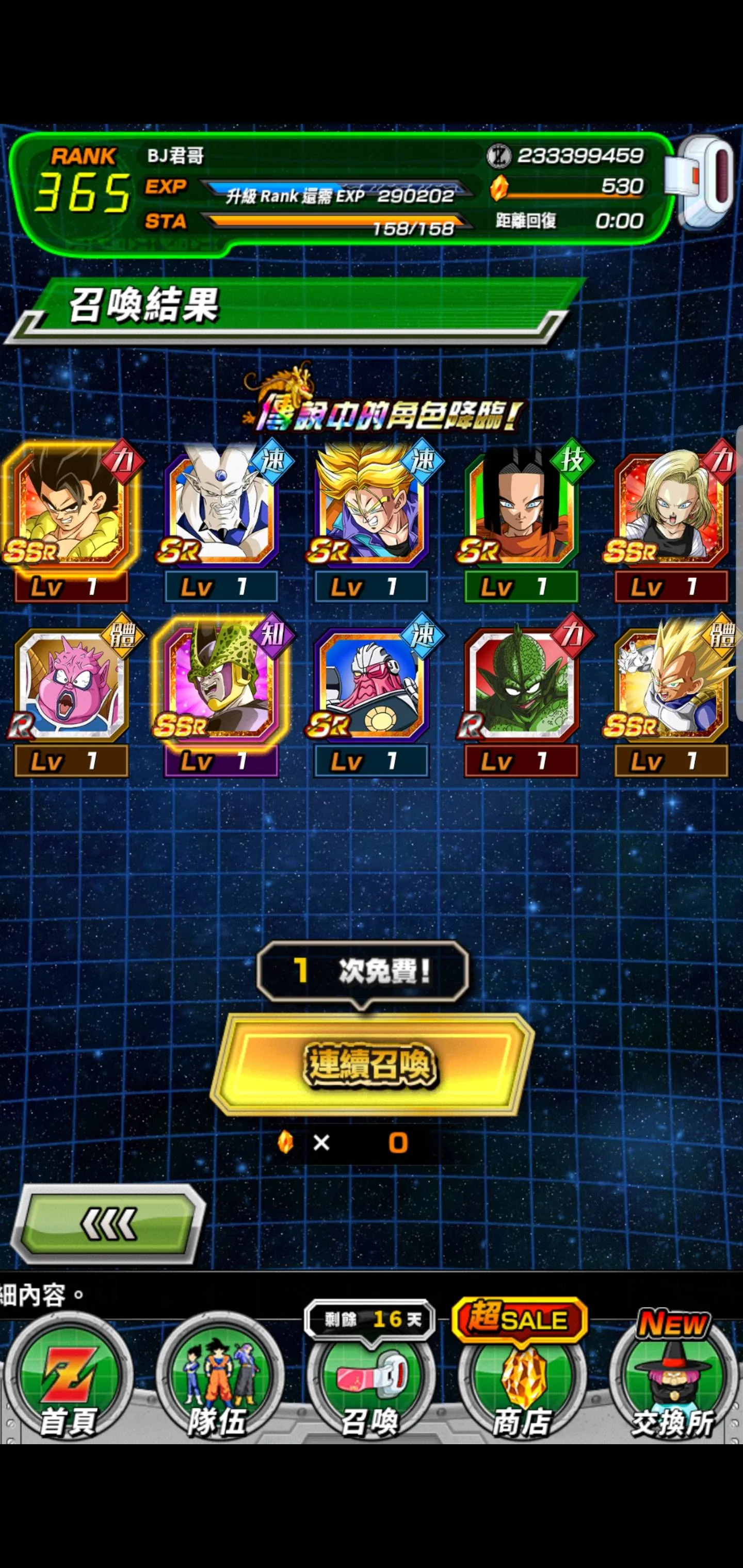Tap the 連續召喚 multi-summon button
Viewport: 743px width, 1568px height.
coord(372,1065)
